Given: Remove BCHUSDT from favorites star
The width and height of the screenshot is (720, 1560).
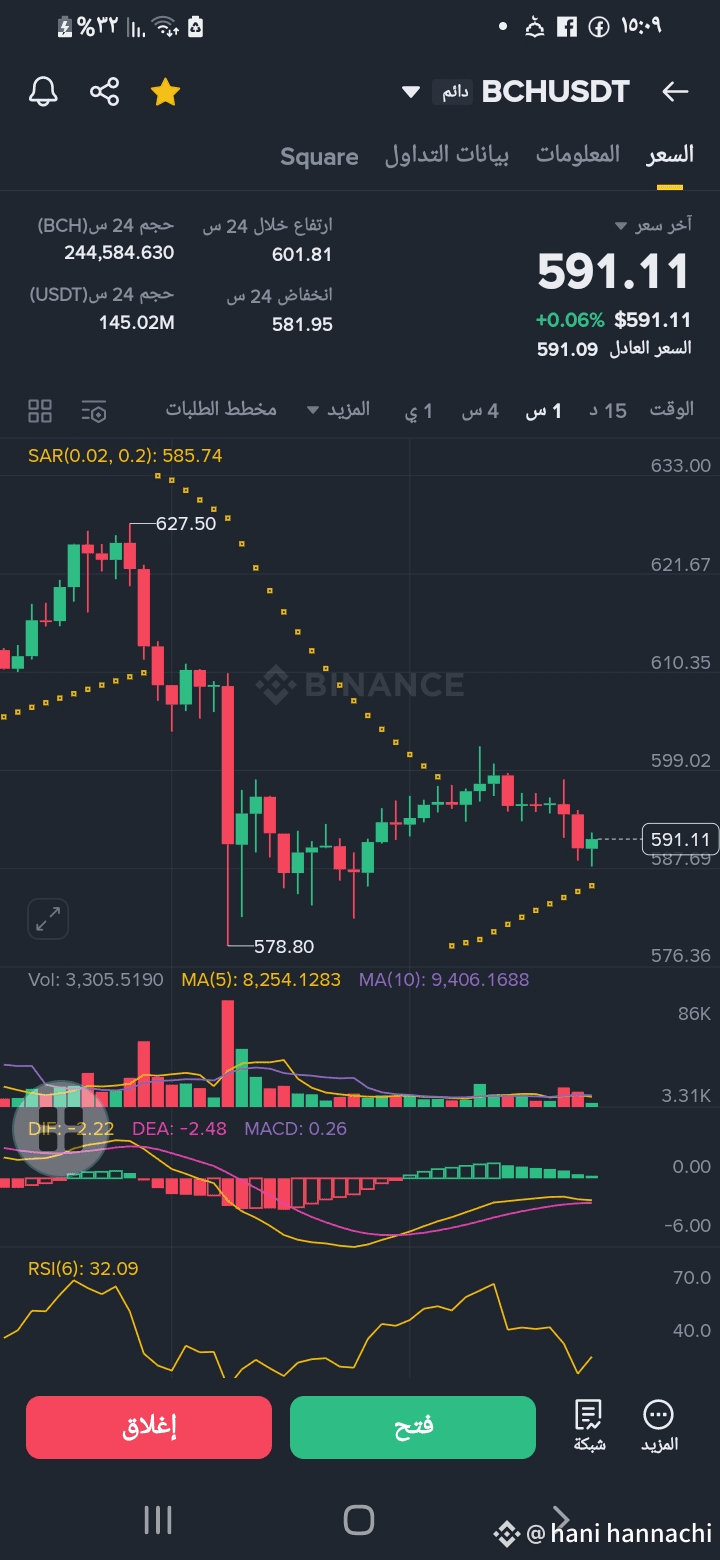Looking at the screenshot, I should [165, 93].
